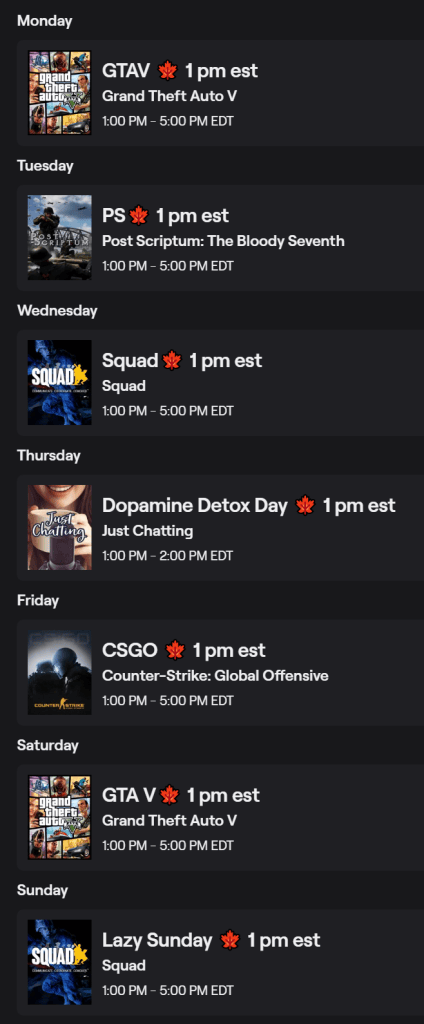Select Wednesday's Squad stream card

tap(220, 383)
